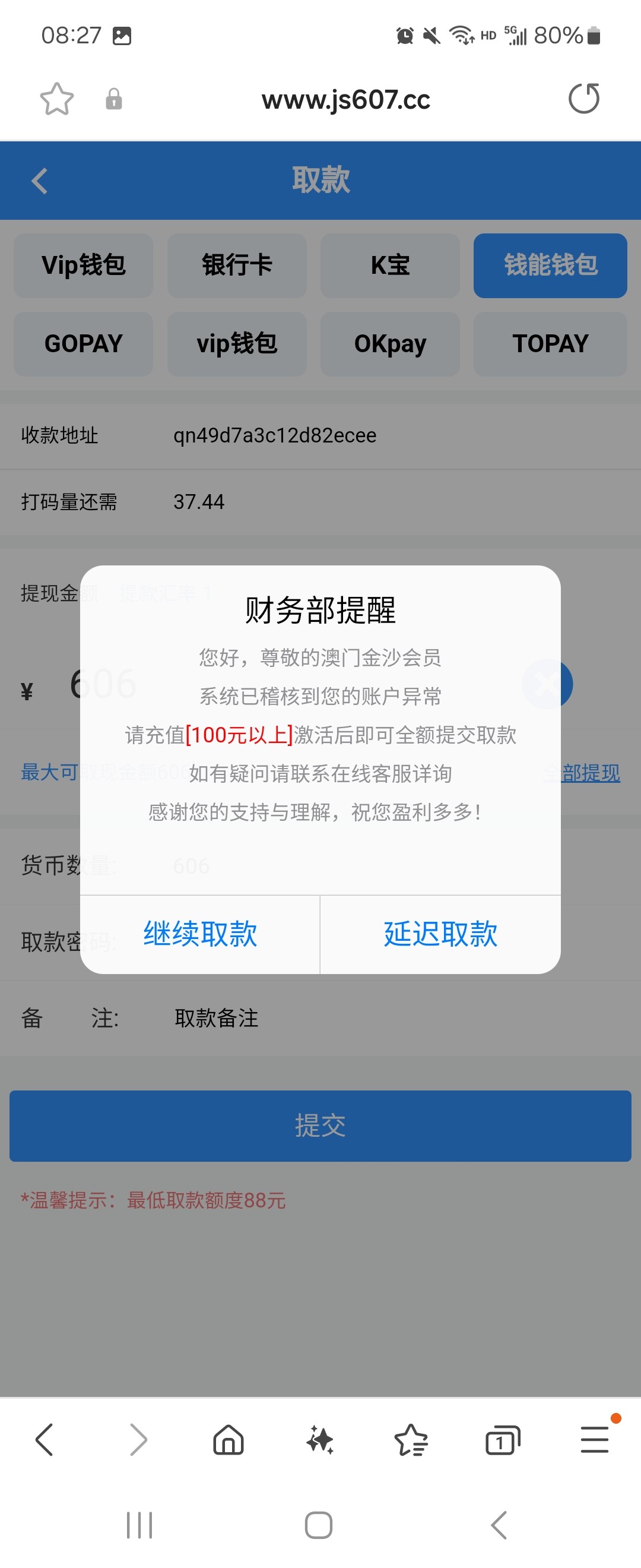Tap the blue circular X clear control
Image resolution: width=641 pixels, height=1568 pixels.
(x=547, y=684)
